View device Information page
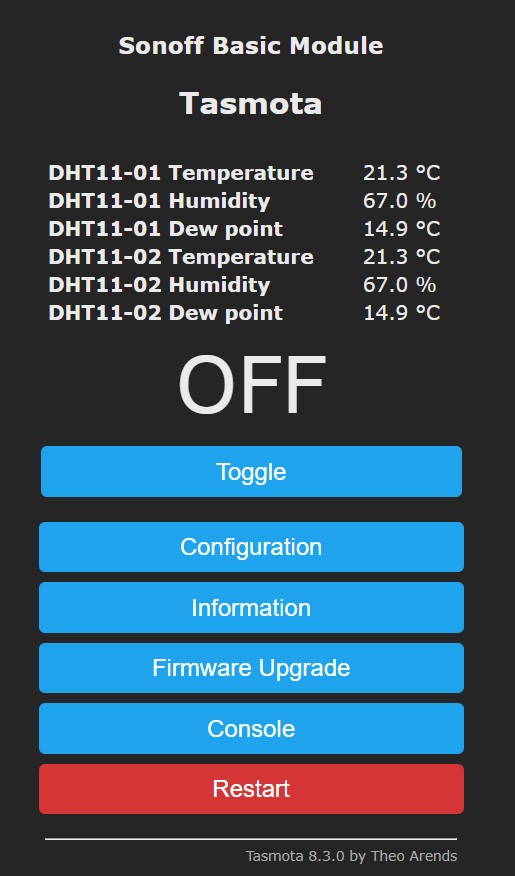Viewport: 515px width, 876px height. (251, 607)
